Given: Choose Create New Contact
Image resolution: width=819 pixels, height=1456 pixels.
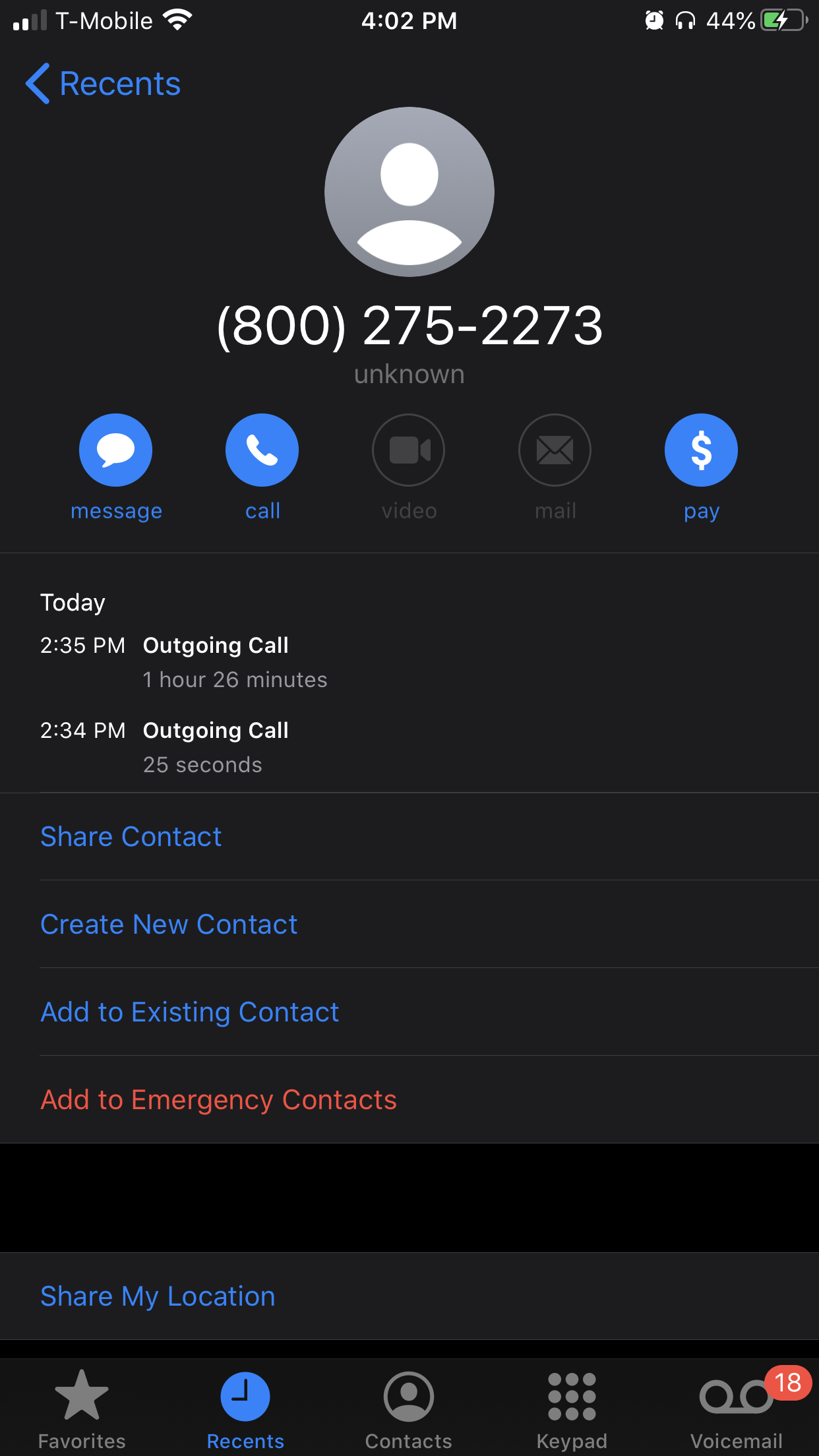Looking at the screenshot, I should point(169,925).
